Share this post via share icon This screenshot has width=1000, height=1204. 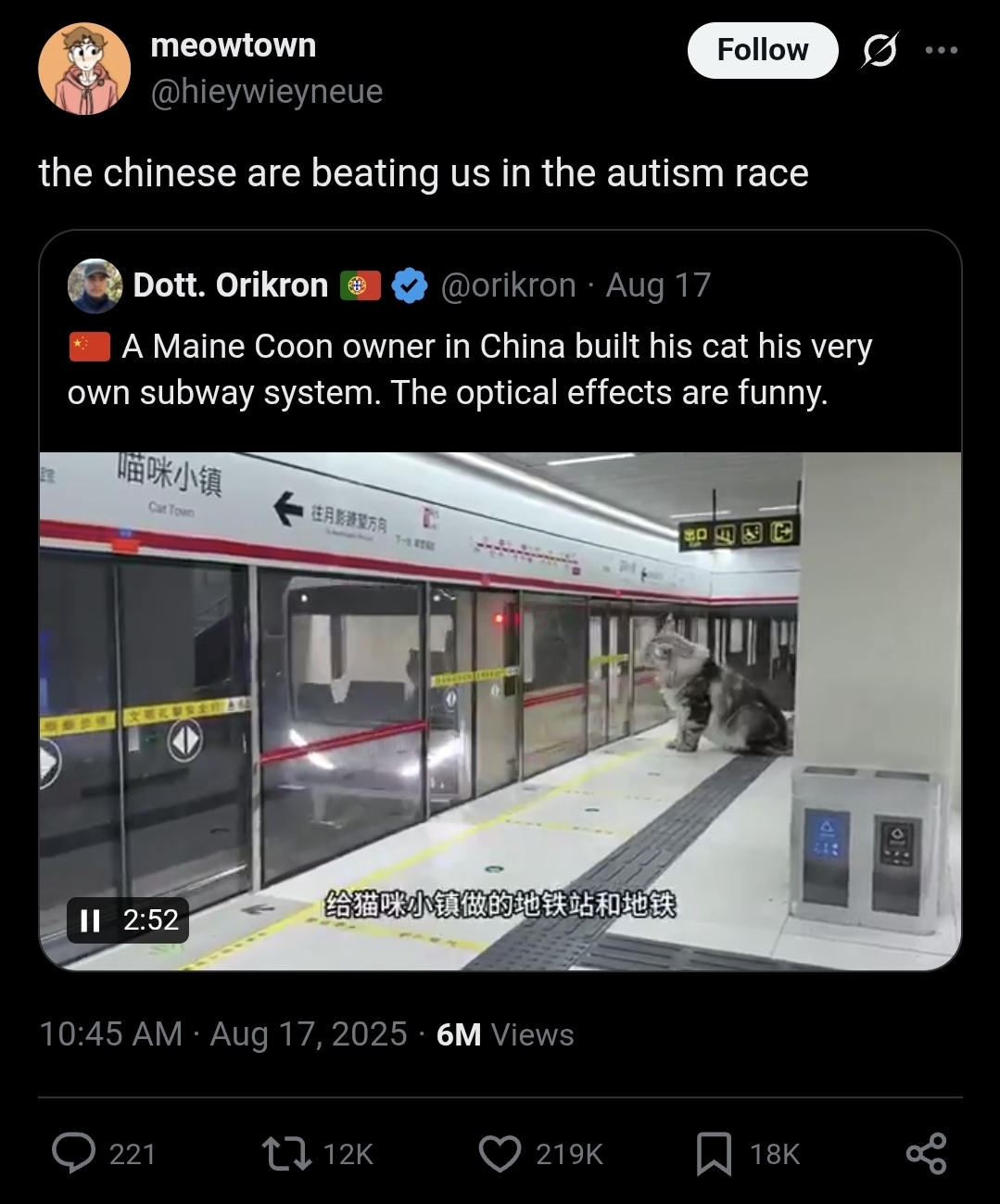tap(926, 1153)
